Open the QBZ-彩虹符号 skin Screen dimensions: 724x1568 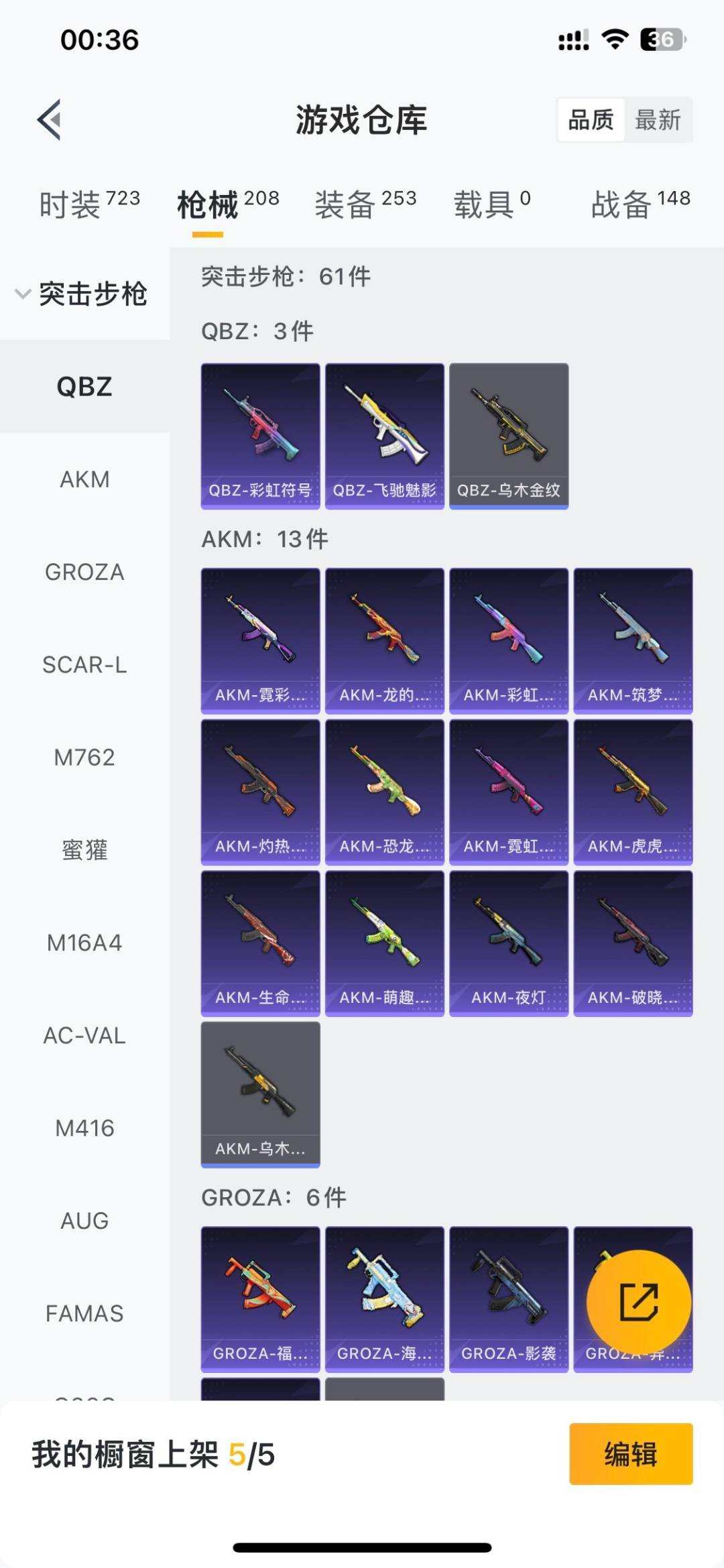tap(260, 436)
